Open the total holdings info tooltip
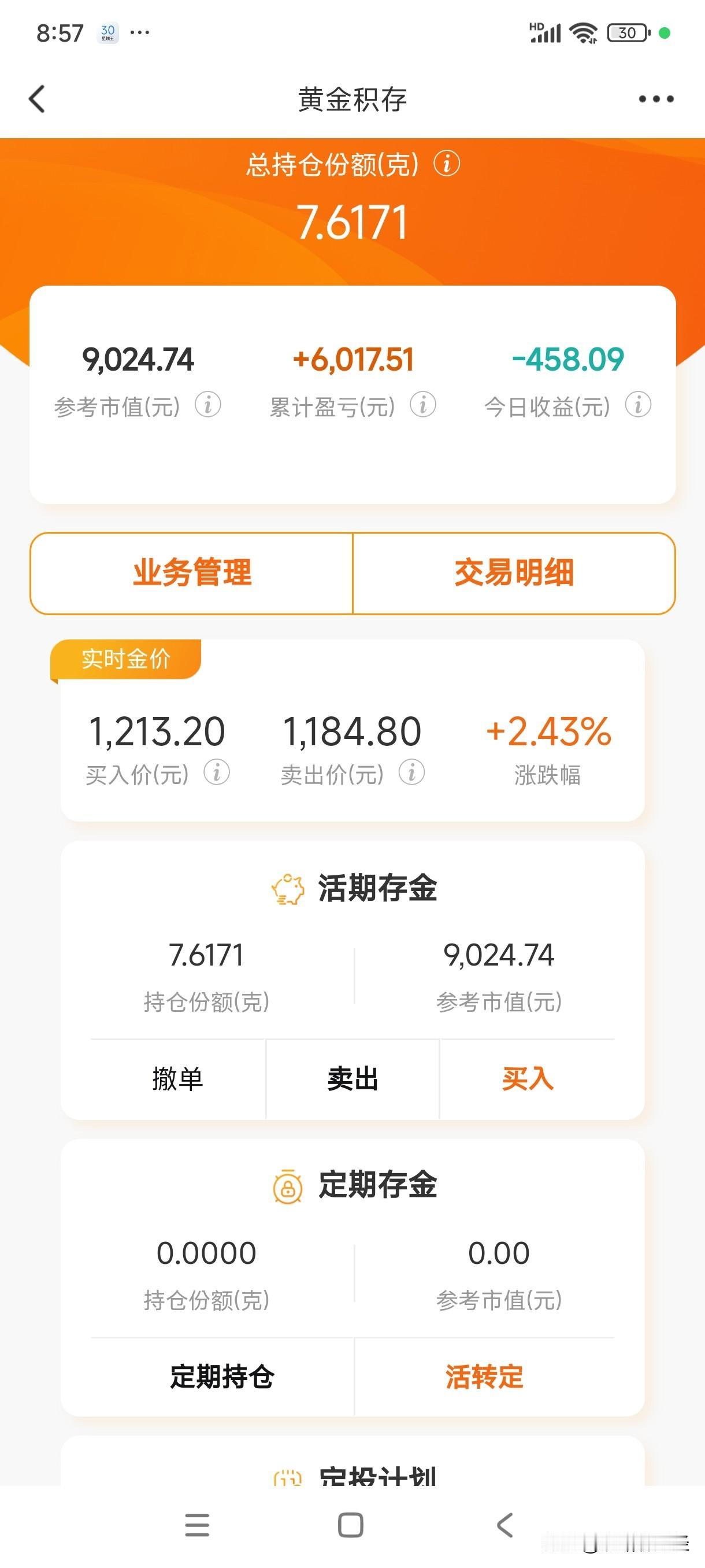 point(448,165)
